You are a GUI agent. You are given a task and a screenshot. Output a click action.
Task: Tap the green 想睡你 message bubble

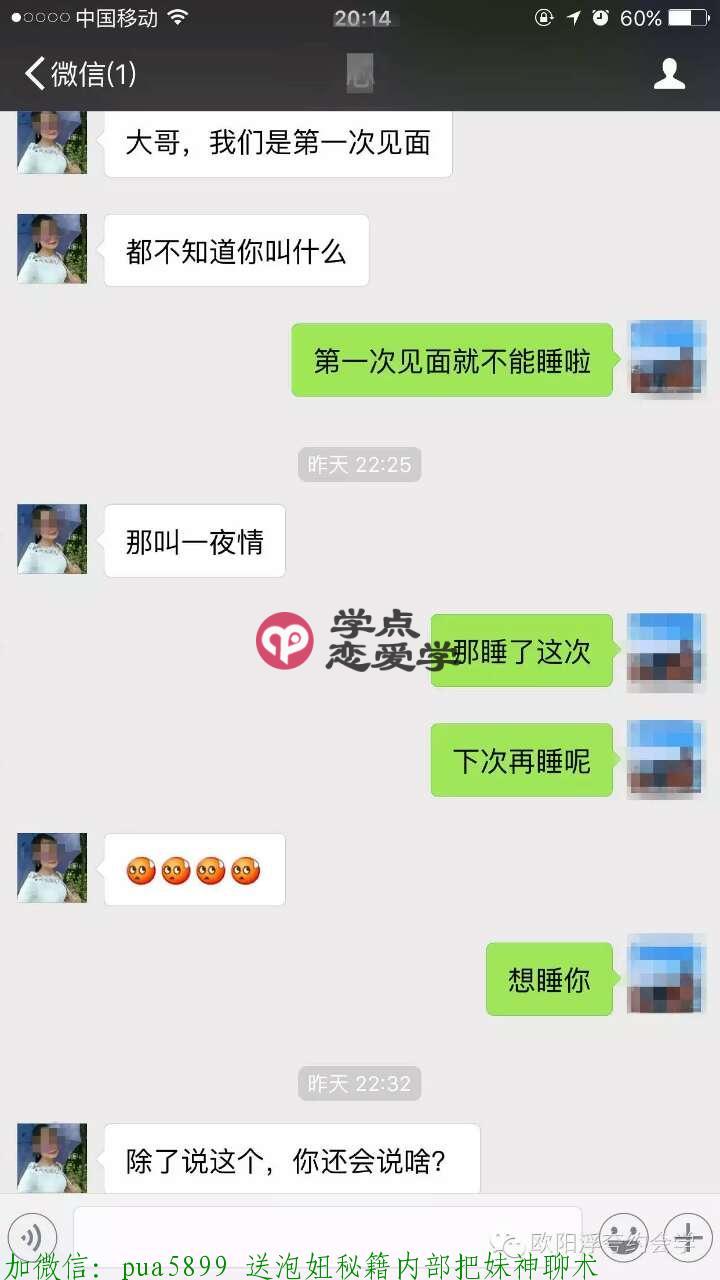[x=549, y=979]
